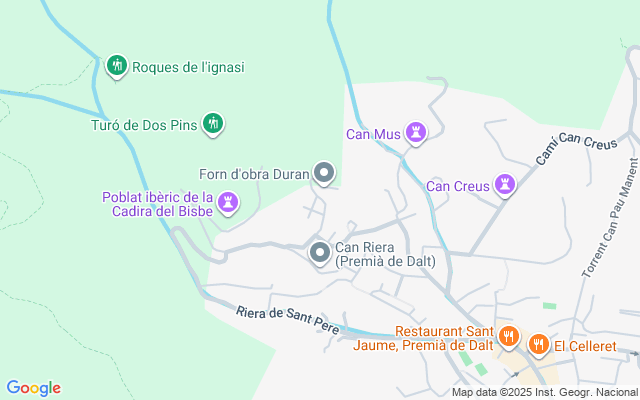Screen dimensions: 640x400
Task: Open Poblat ibèric de la Cadira del Bisbe
Action: (228, 203)
